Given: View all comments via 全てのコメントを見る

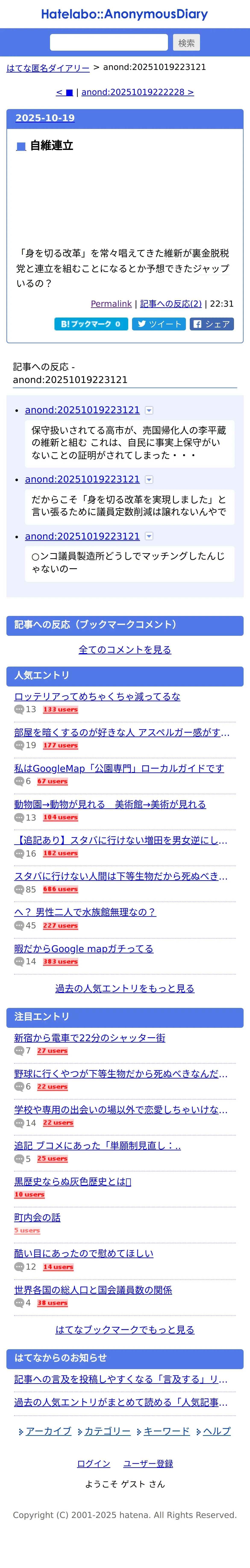Looking at the screenshot, I should point(125,649).
